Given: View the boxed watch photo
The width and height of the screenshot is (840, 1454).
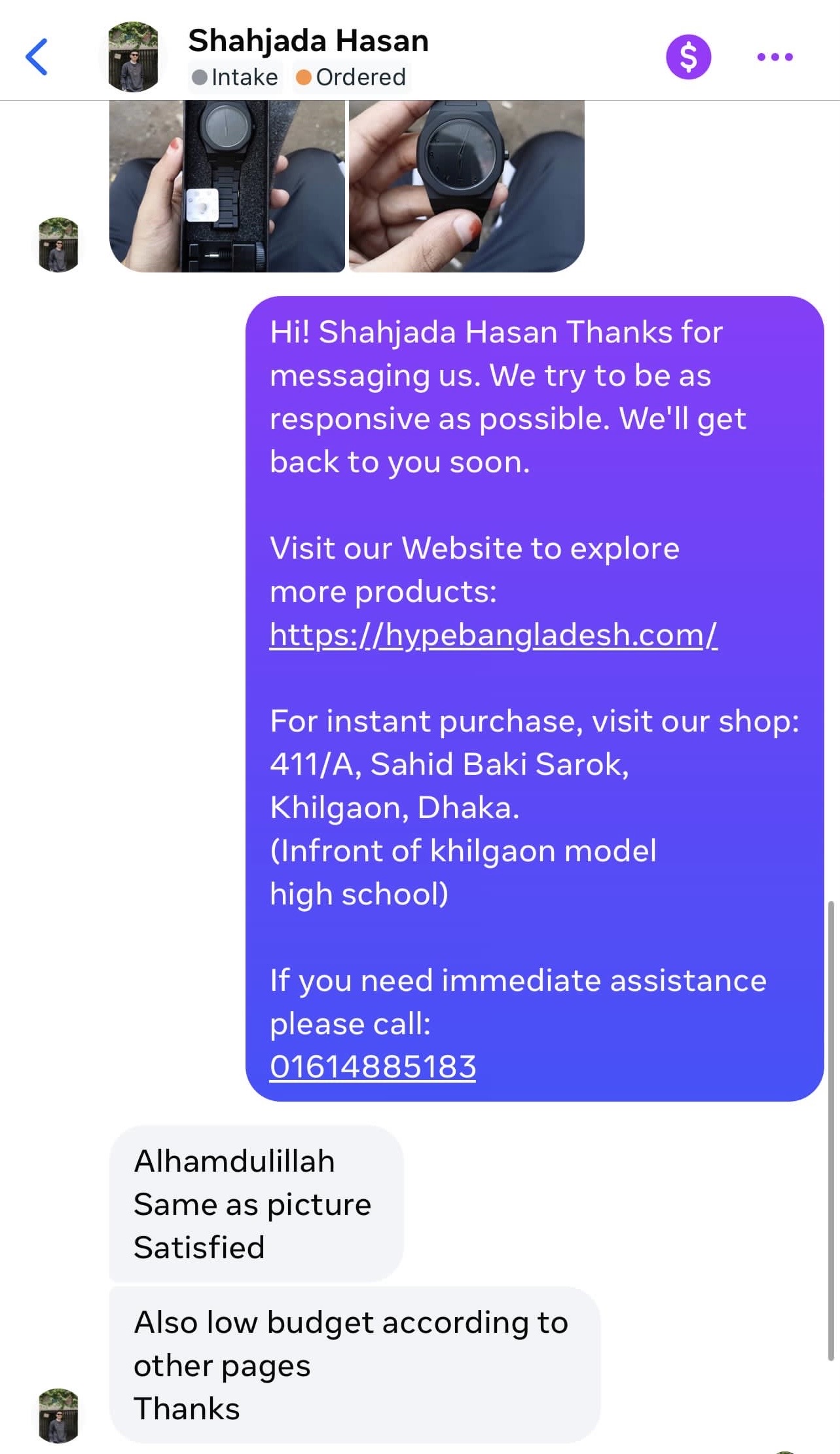Looking at the screenshot, I should point(227,186).
